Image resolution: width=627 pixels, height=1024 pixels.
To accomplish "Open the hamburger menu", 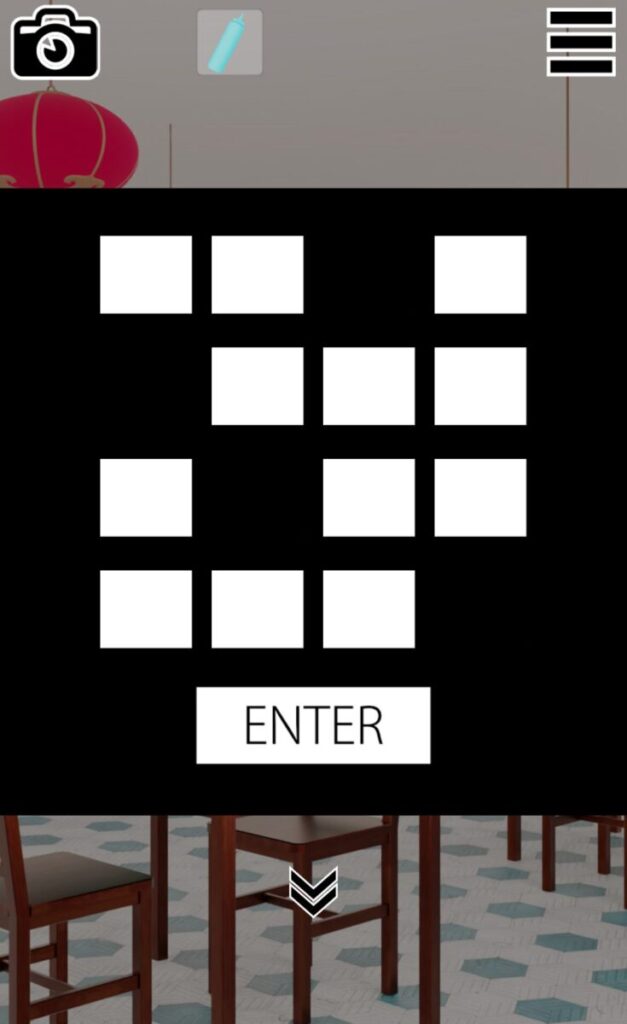I will [x=581, y=42].
